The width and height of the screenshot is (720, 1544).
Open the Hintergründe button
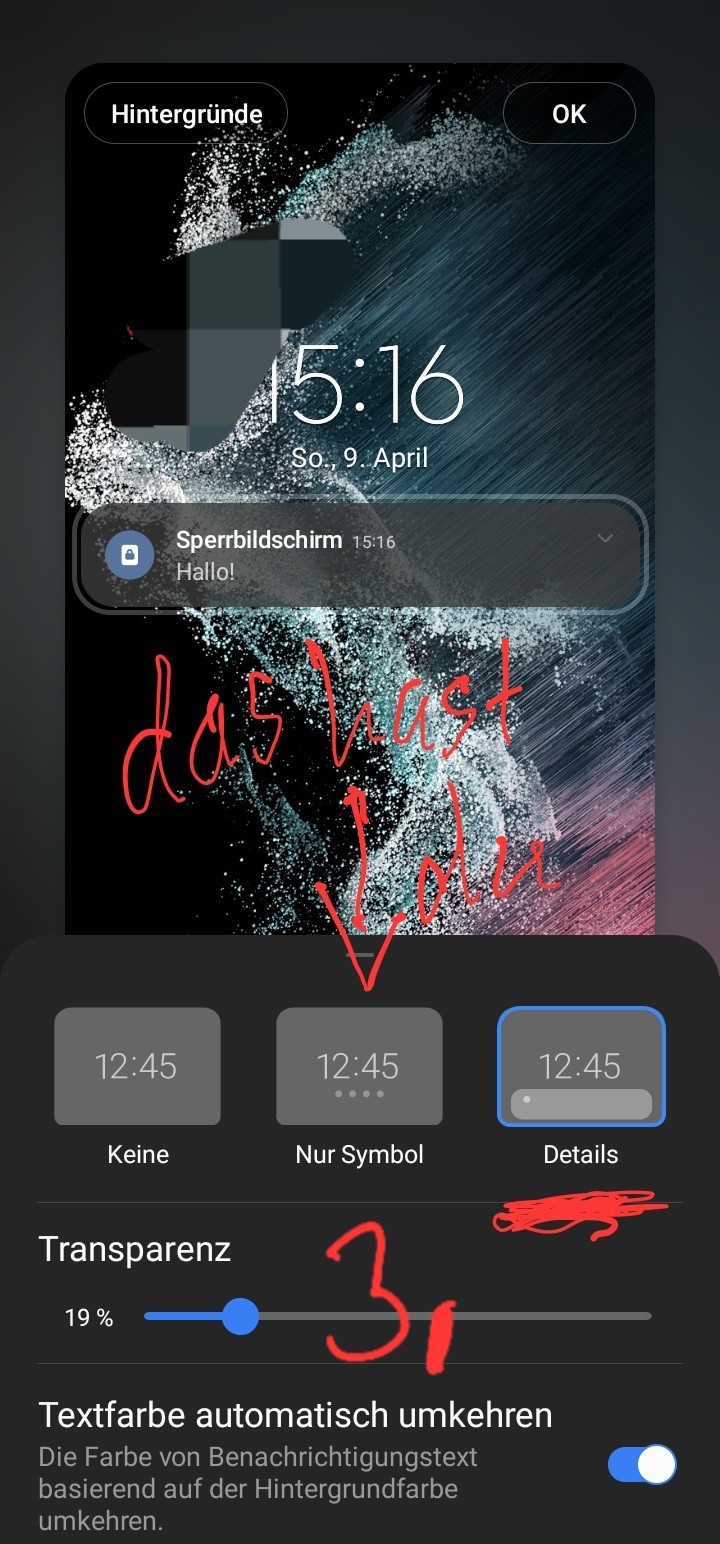[186, 114]
